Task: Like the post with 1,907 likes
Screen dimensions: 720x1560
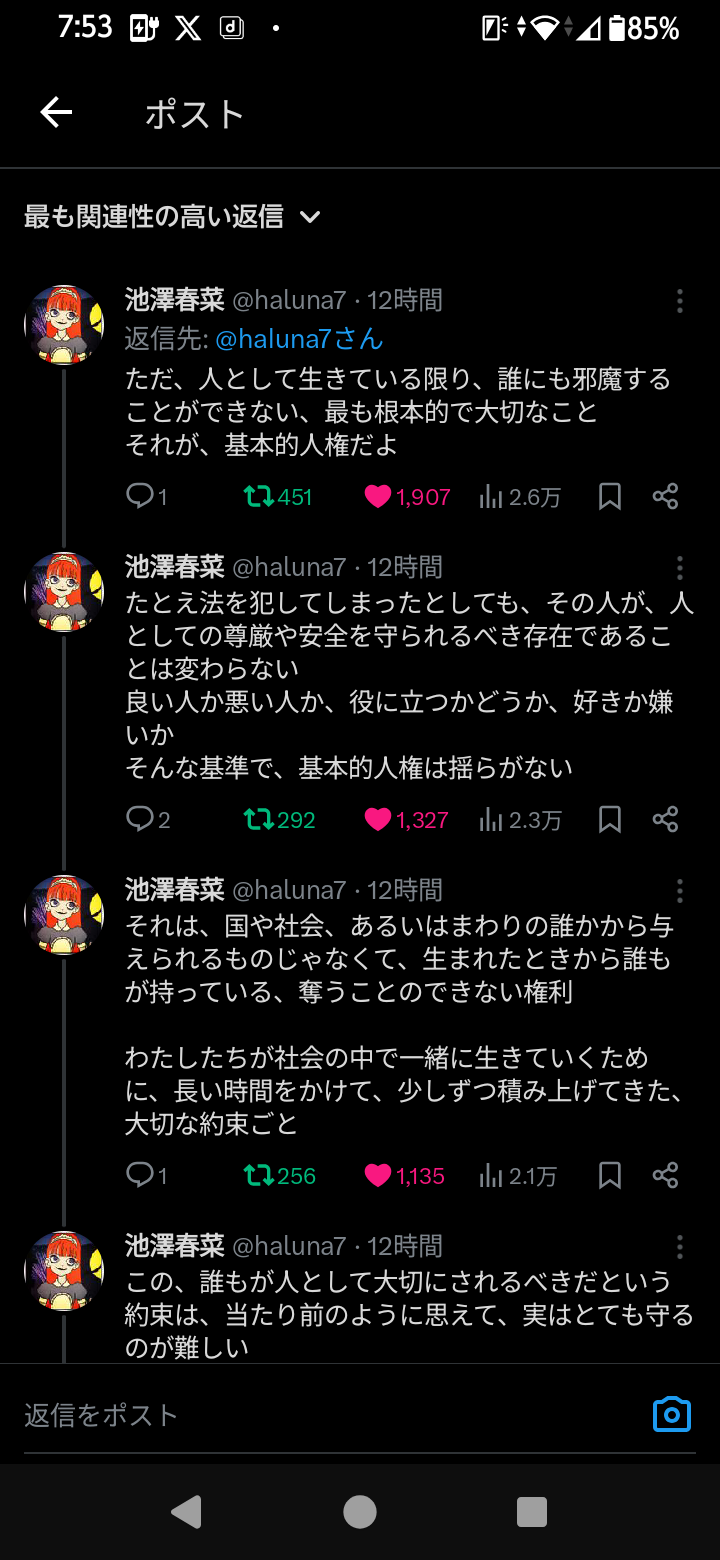Action: pyautogui.click(x=378, y=497)
